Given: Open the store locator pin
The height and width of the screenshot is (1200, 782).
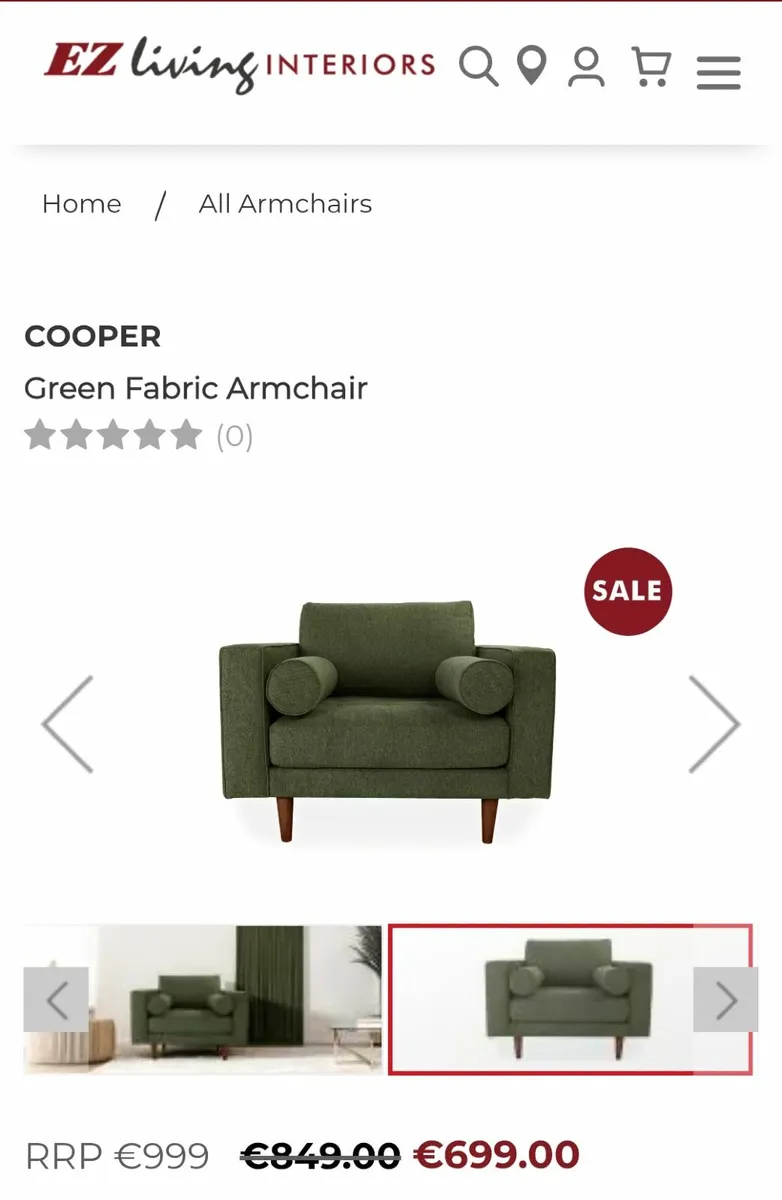Looking at the screenshot, I should [x=532, y=66].
